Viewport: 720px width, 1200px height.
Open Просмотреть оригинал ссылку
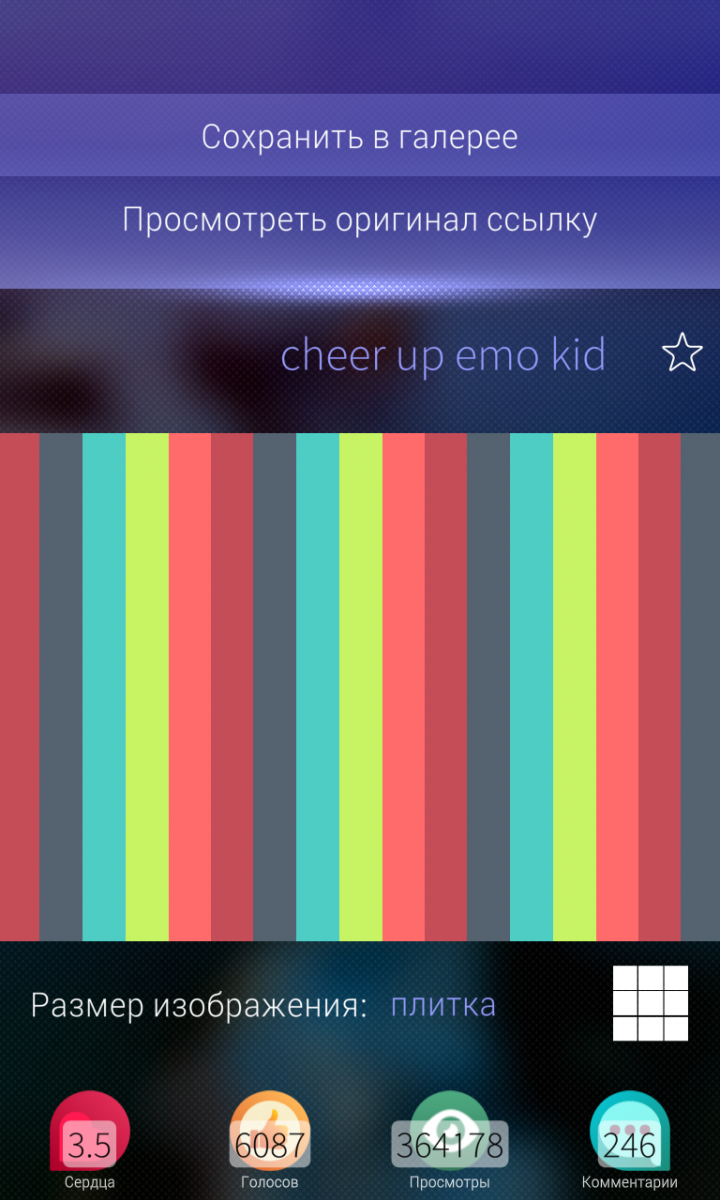pyautogui.click(x=360, y=220)
